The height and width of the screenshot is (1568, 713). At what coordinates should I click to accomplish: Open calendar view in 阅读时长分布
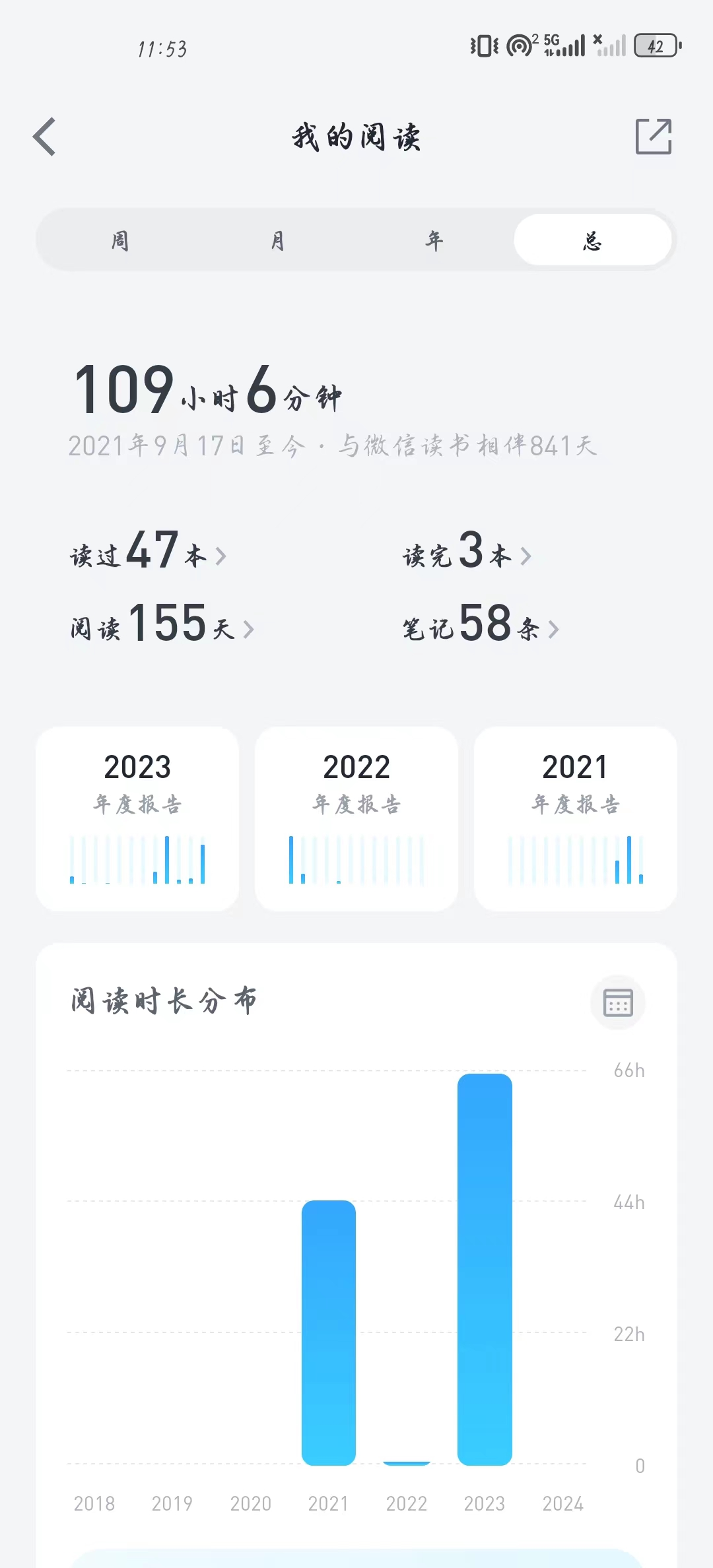(x=618, y=1002)
